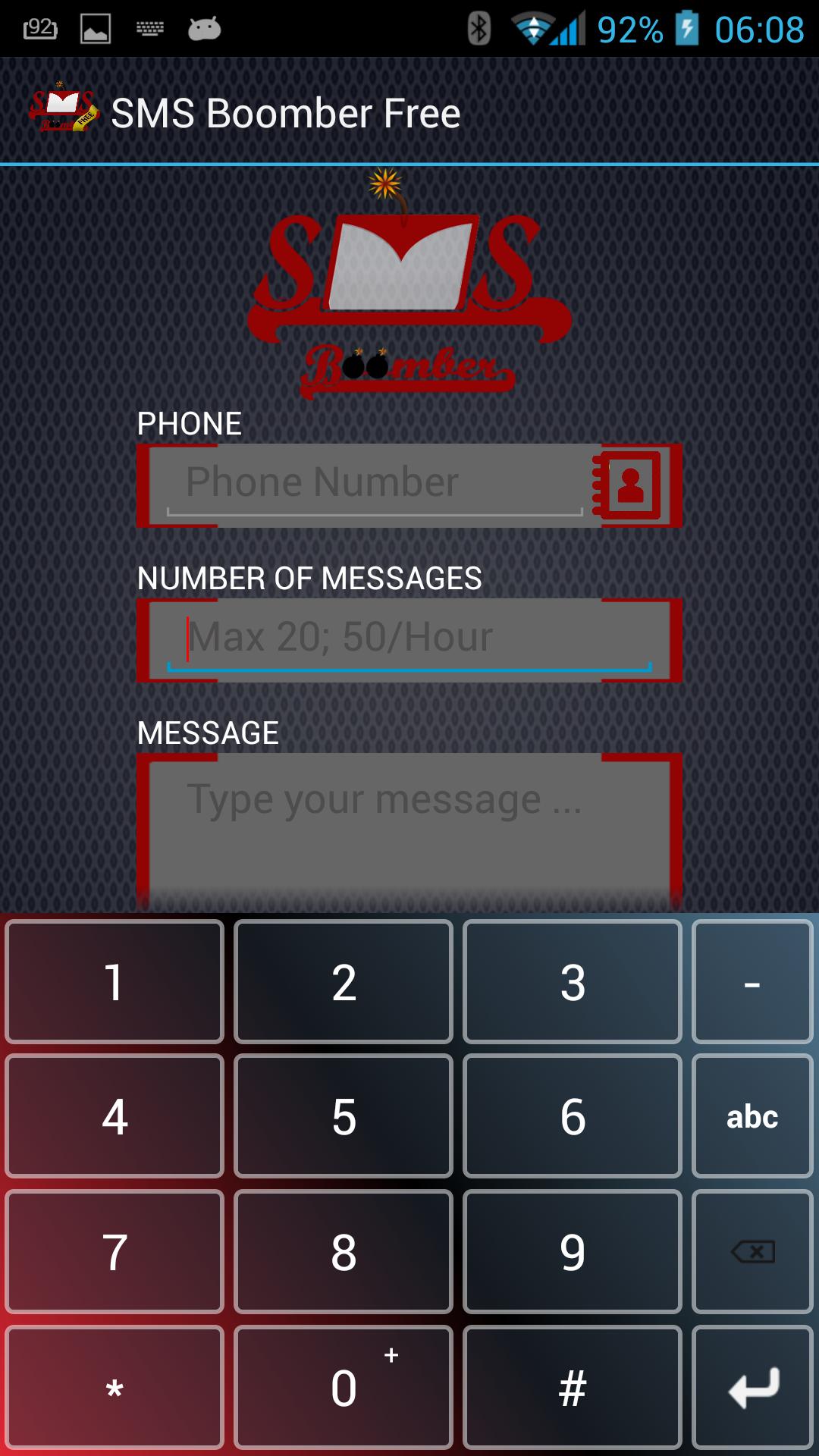Tap the dash - key
This screenshot has height=1456, width=819.
[752, 982]
